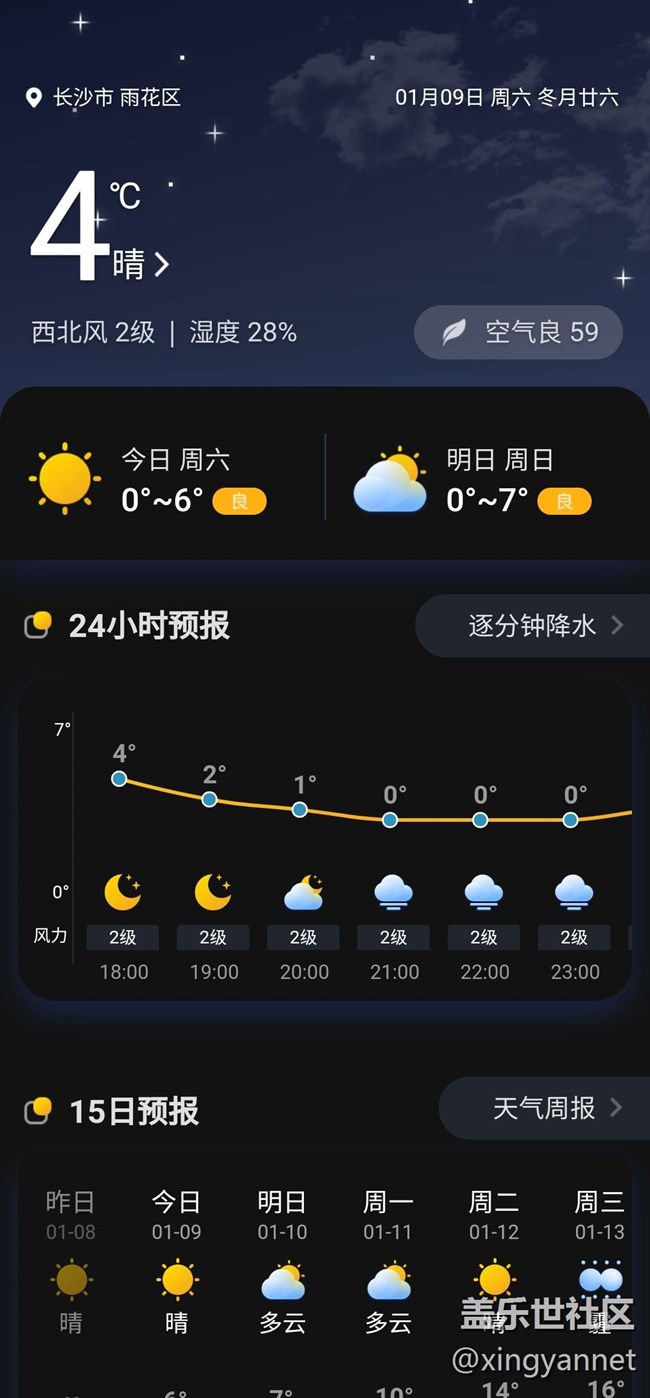Select the 周一 01-11 day column
The image size is (650, 1398).
(x=388, y=1262)
